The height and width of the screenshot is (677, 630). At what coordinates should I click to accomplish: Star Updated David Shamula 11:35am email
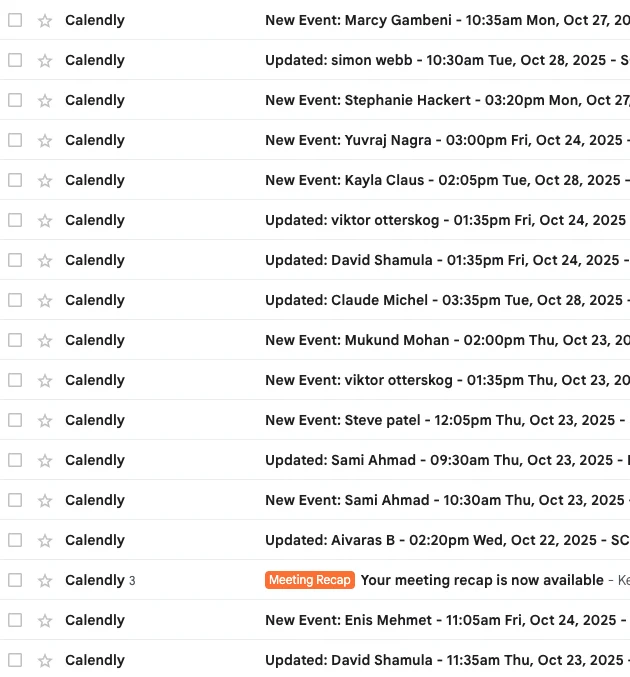point(45,661)
